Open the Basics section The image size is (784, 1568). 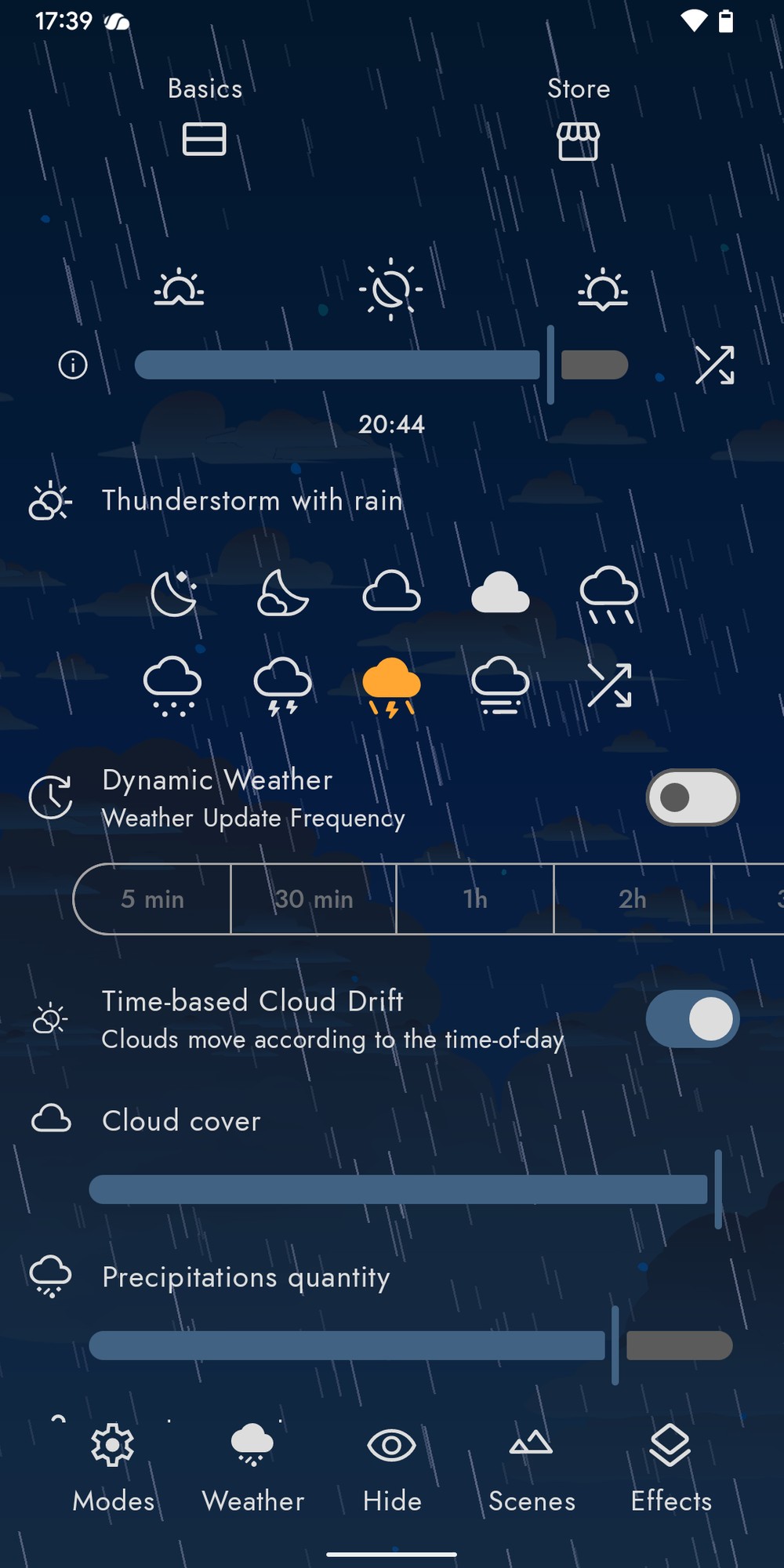click(205, 119)
